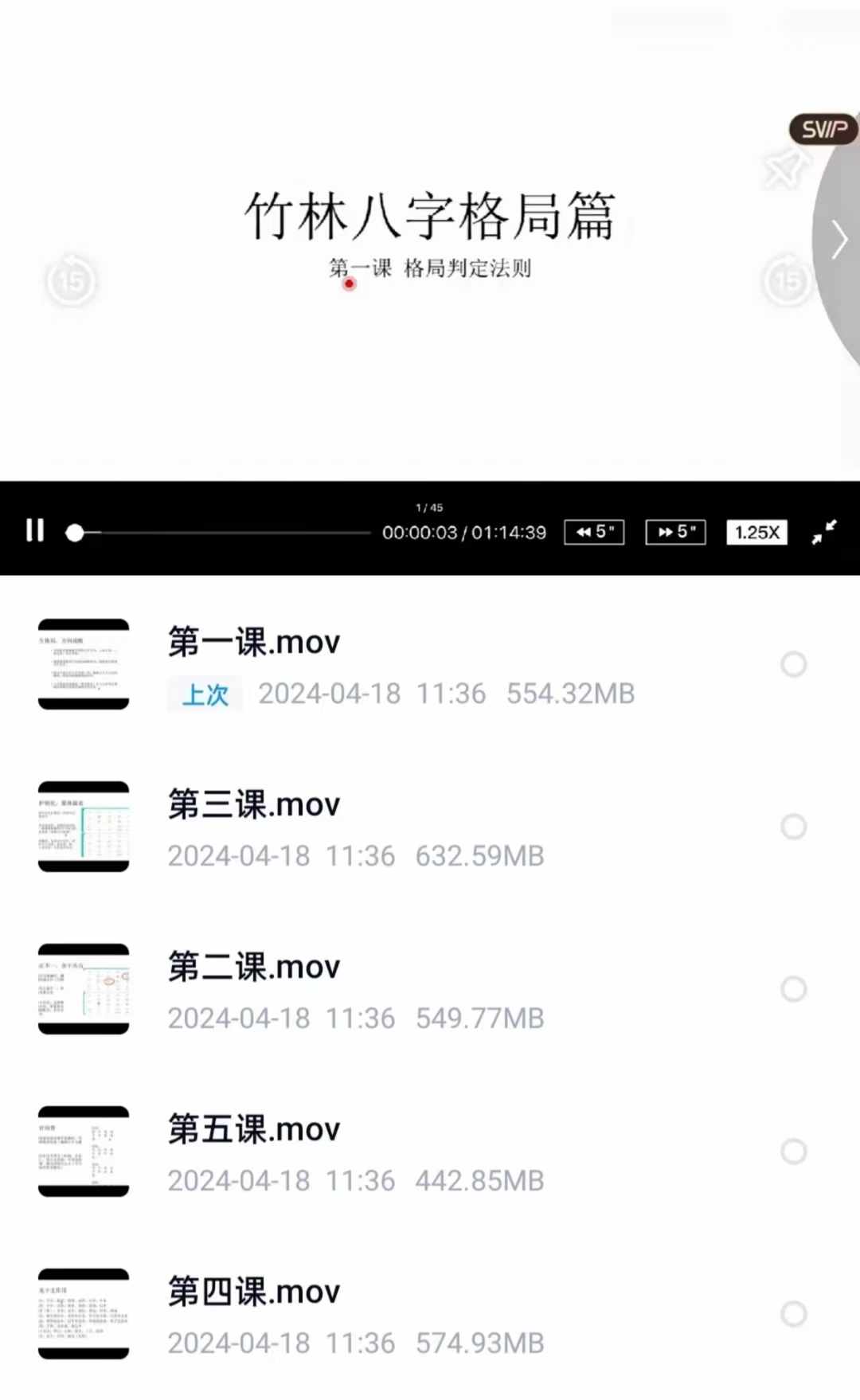Change the 1.25X playback speed
This screenshot has width=860, height=1400.
(756, 532)
